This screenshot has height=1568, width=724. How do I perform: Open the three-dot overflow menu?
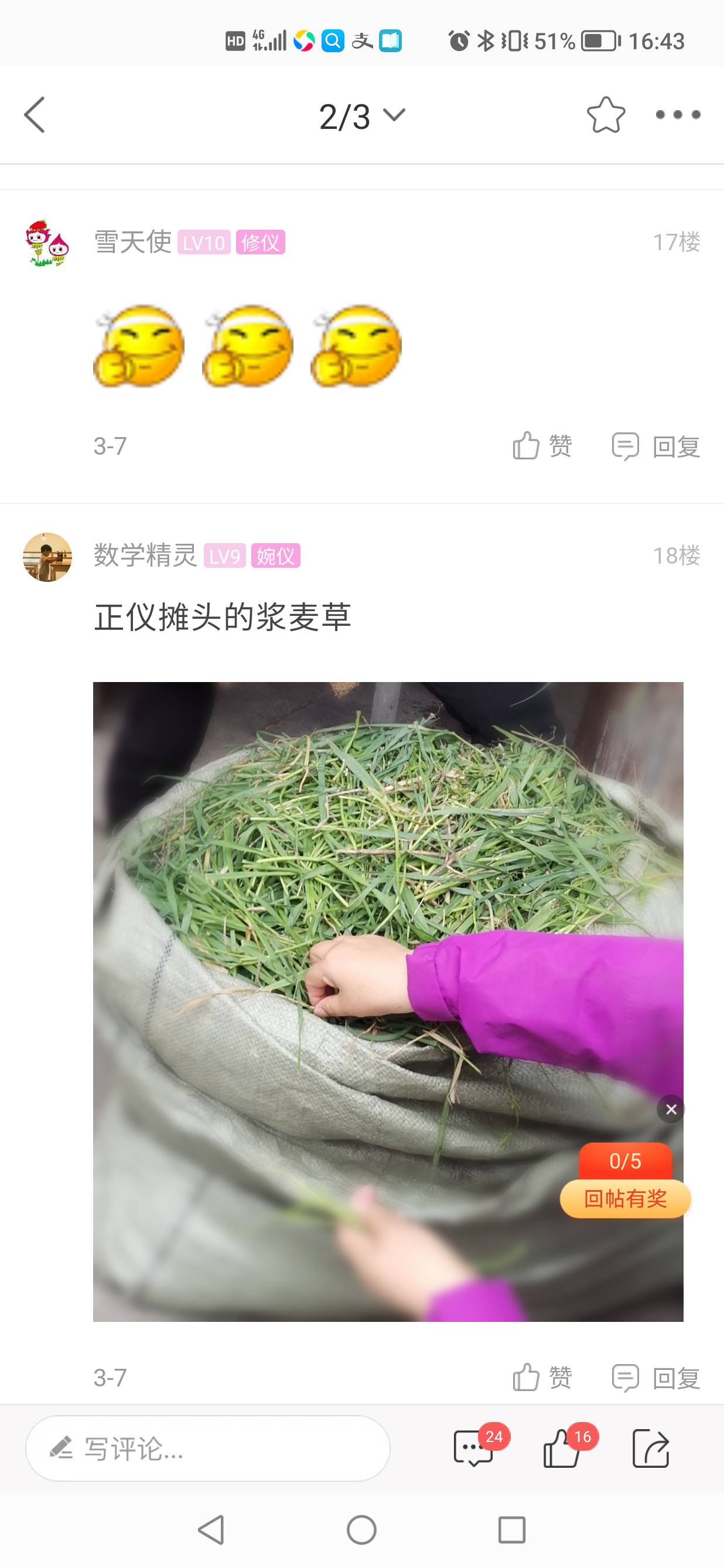(x=678, y=114)
